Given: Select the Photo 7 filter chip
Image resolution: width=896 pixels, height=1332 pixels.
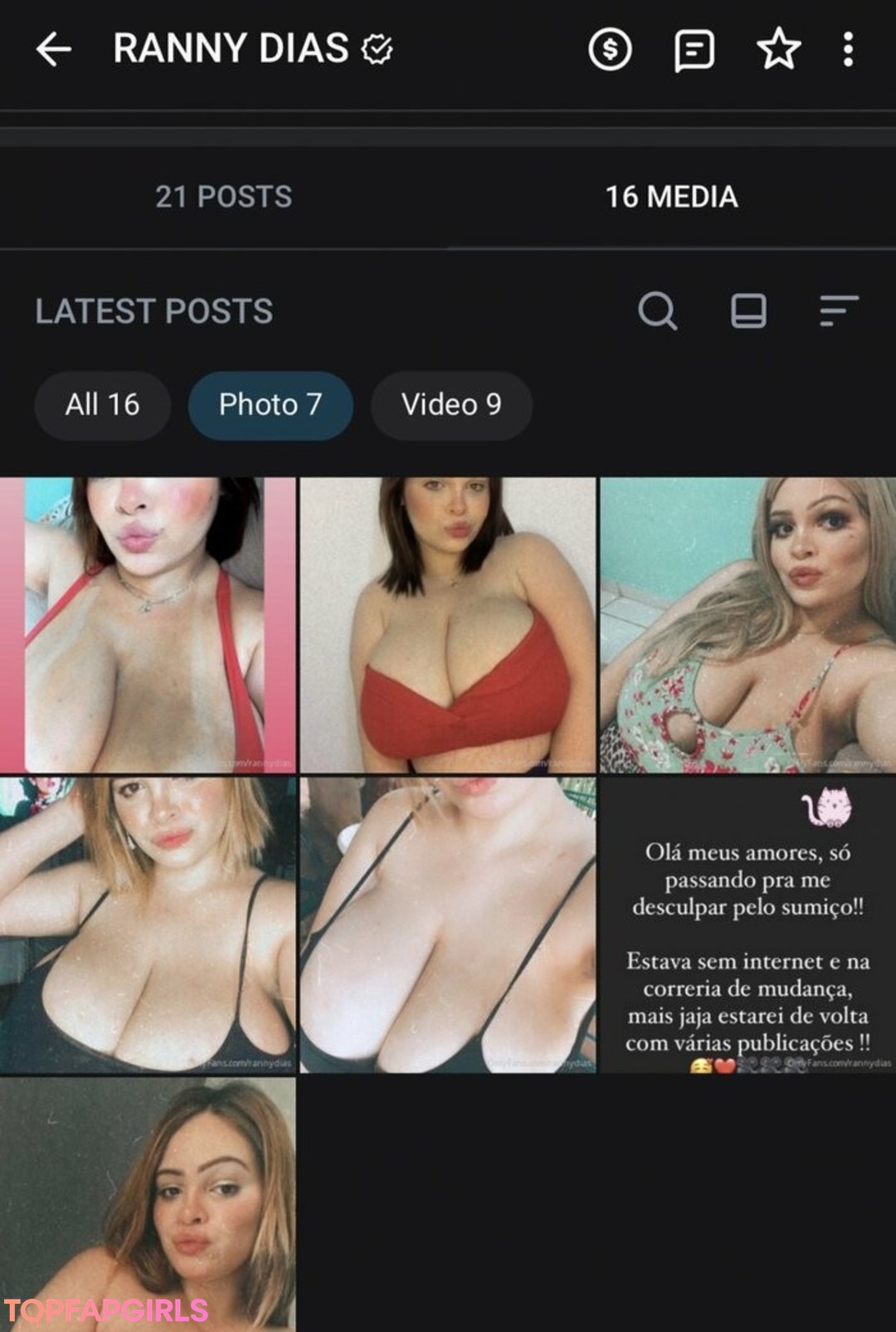Looking at the screenshot, I should point(270,405).
